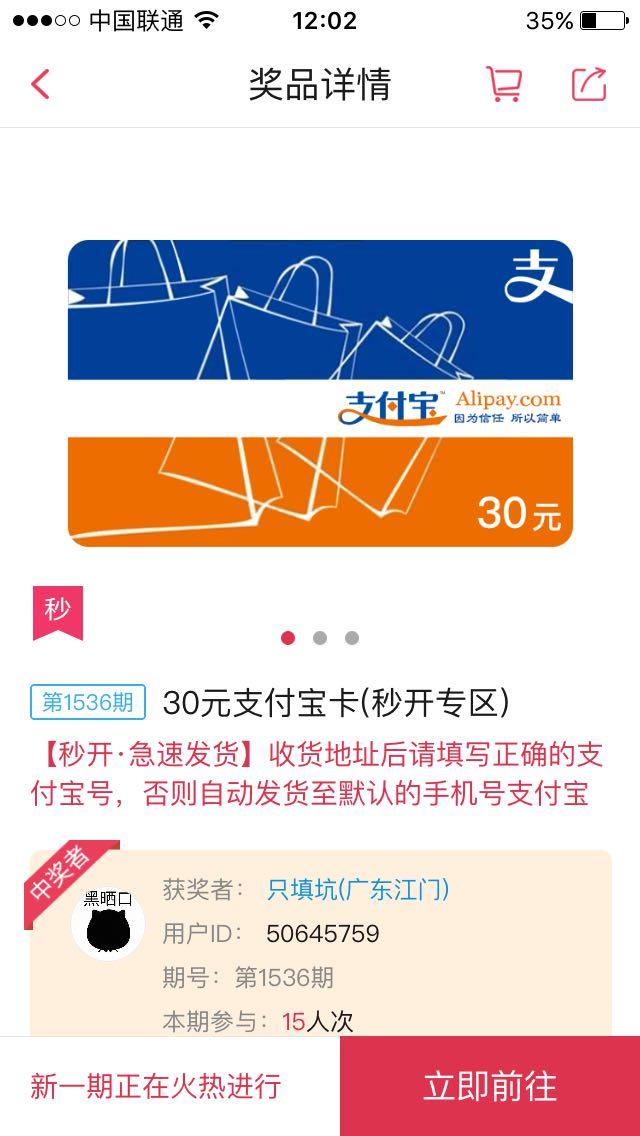Tap 立即前往 to join new round
The height and width of the screenshot is (1136, 640).
pyautogui.click(x=490, y=1086)
